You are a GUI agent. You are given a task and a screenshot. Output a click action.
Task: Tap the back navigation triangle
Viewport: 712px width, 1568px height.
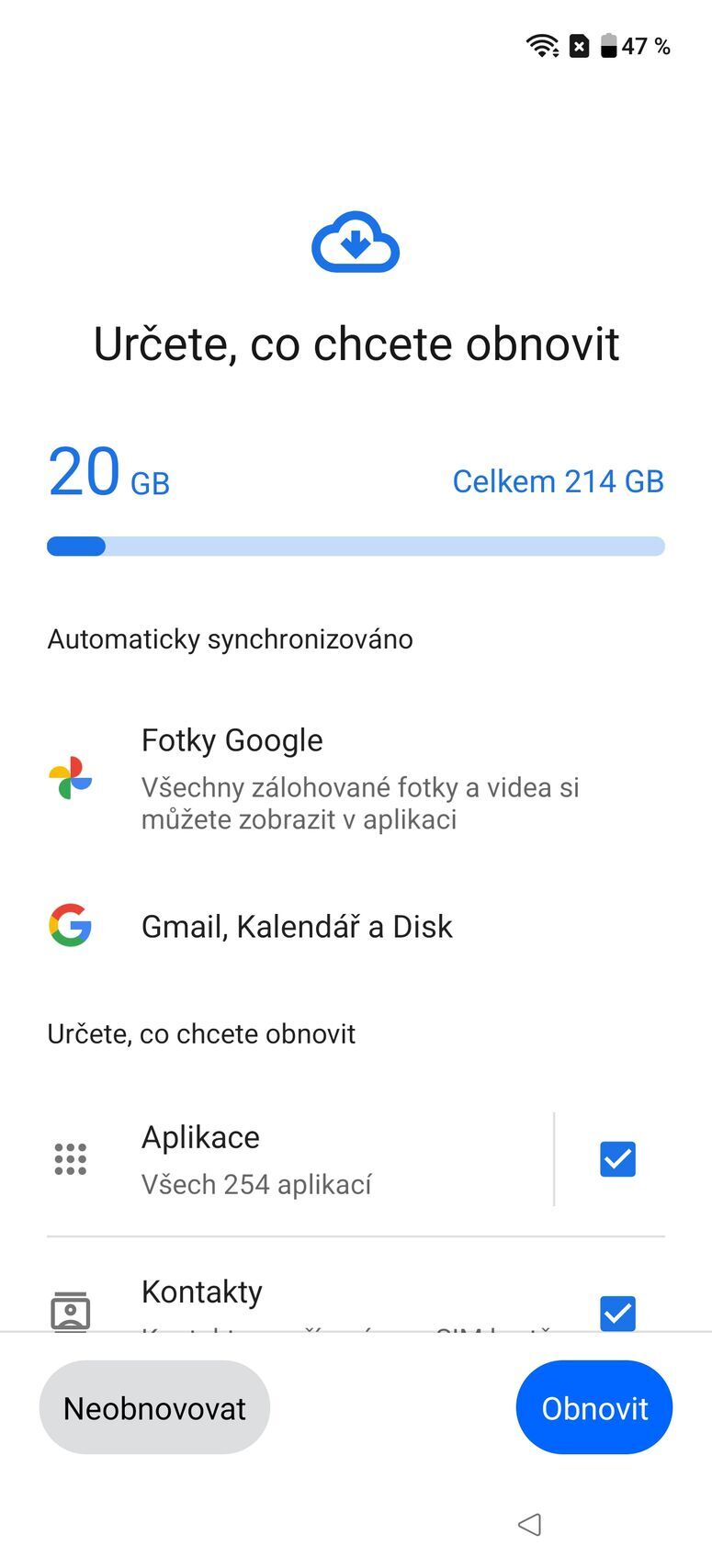[530, 1524]
